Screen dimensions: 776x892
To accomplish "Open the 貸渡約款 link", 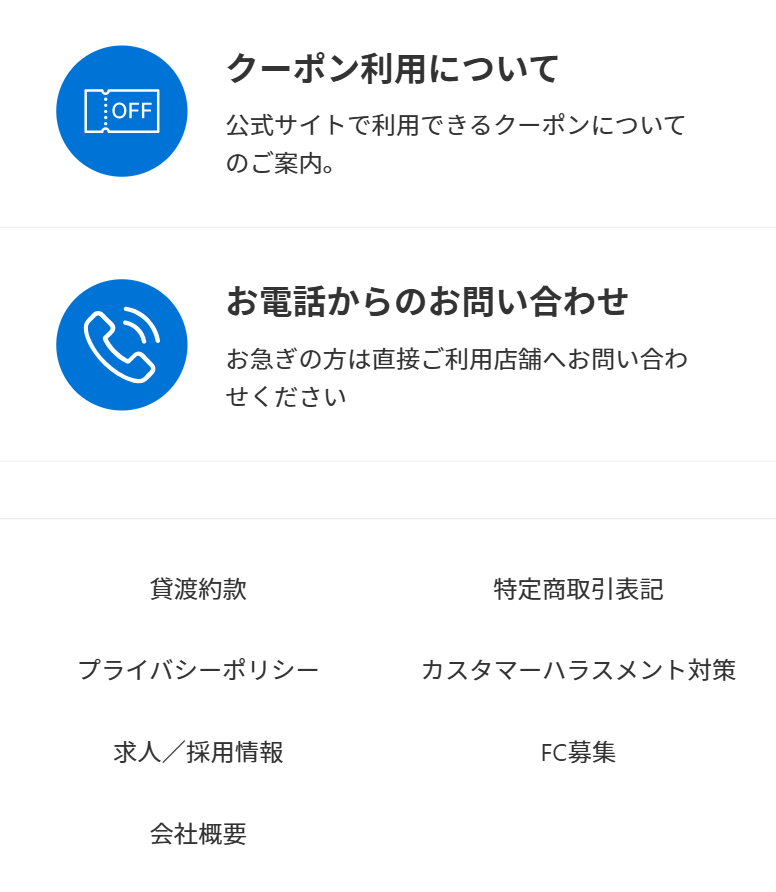I will [198, 589].
